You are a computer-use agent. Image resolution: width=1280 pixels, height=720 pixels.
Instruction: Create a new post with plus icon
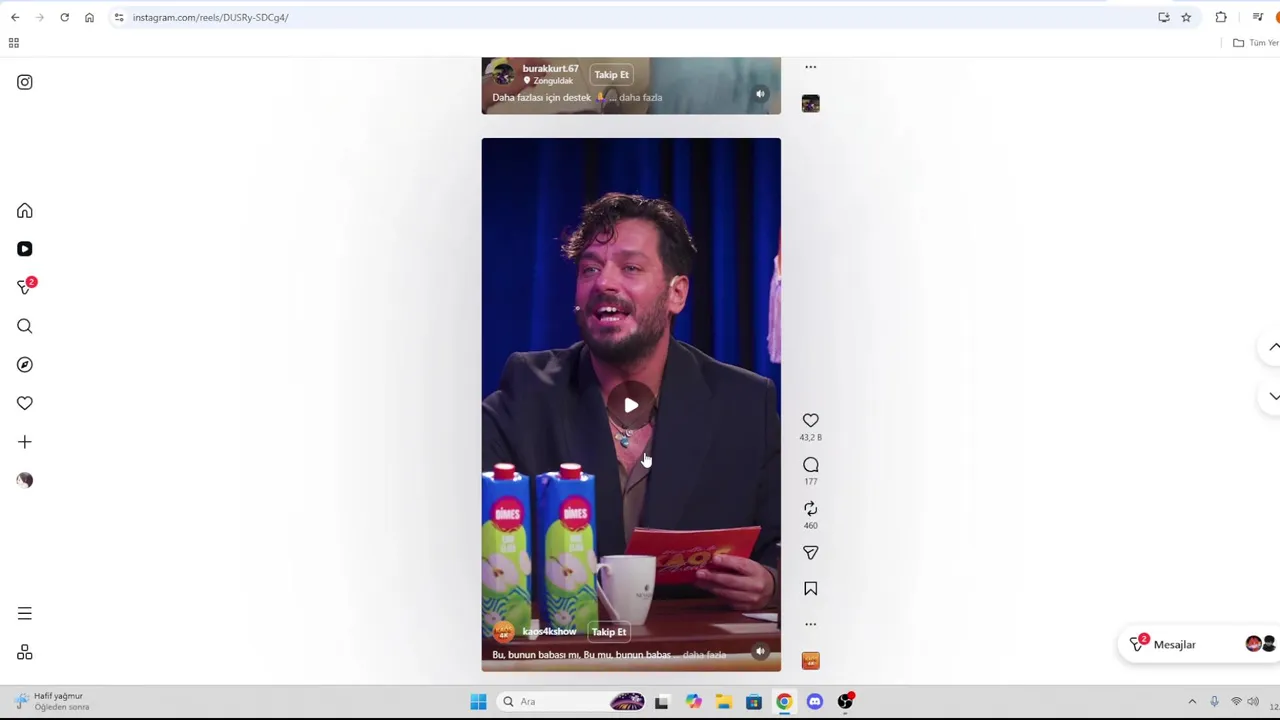25,442
